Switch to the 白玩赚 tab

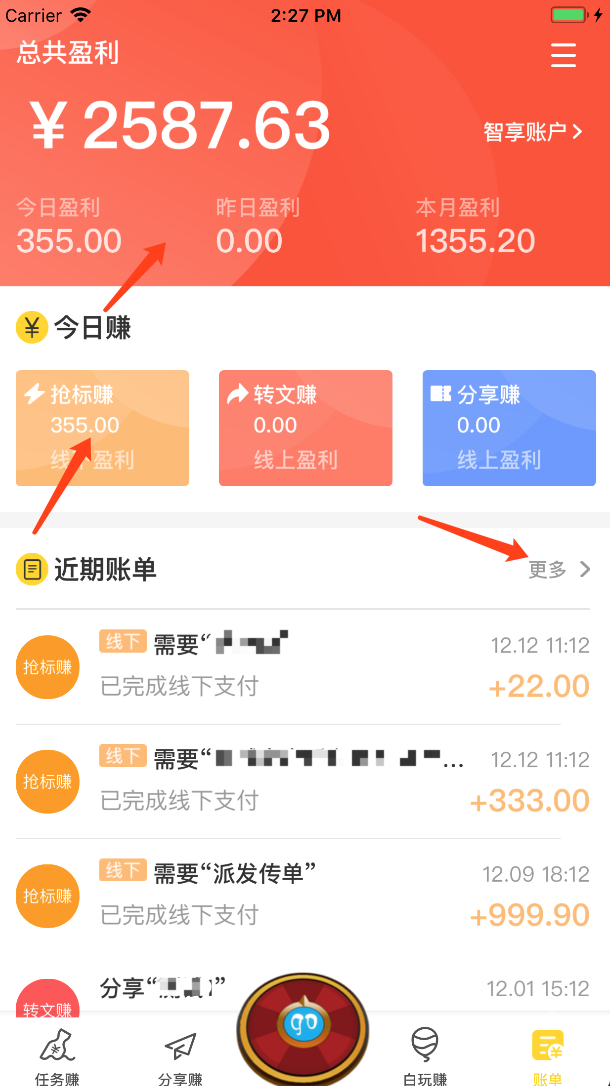click(x=425, y=1056)
